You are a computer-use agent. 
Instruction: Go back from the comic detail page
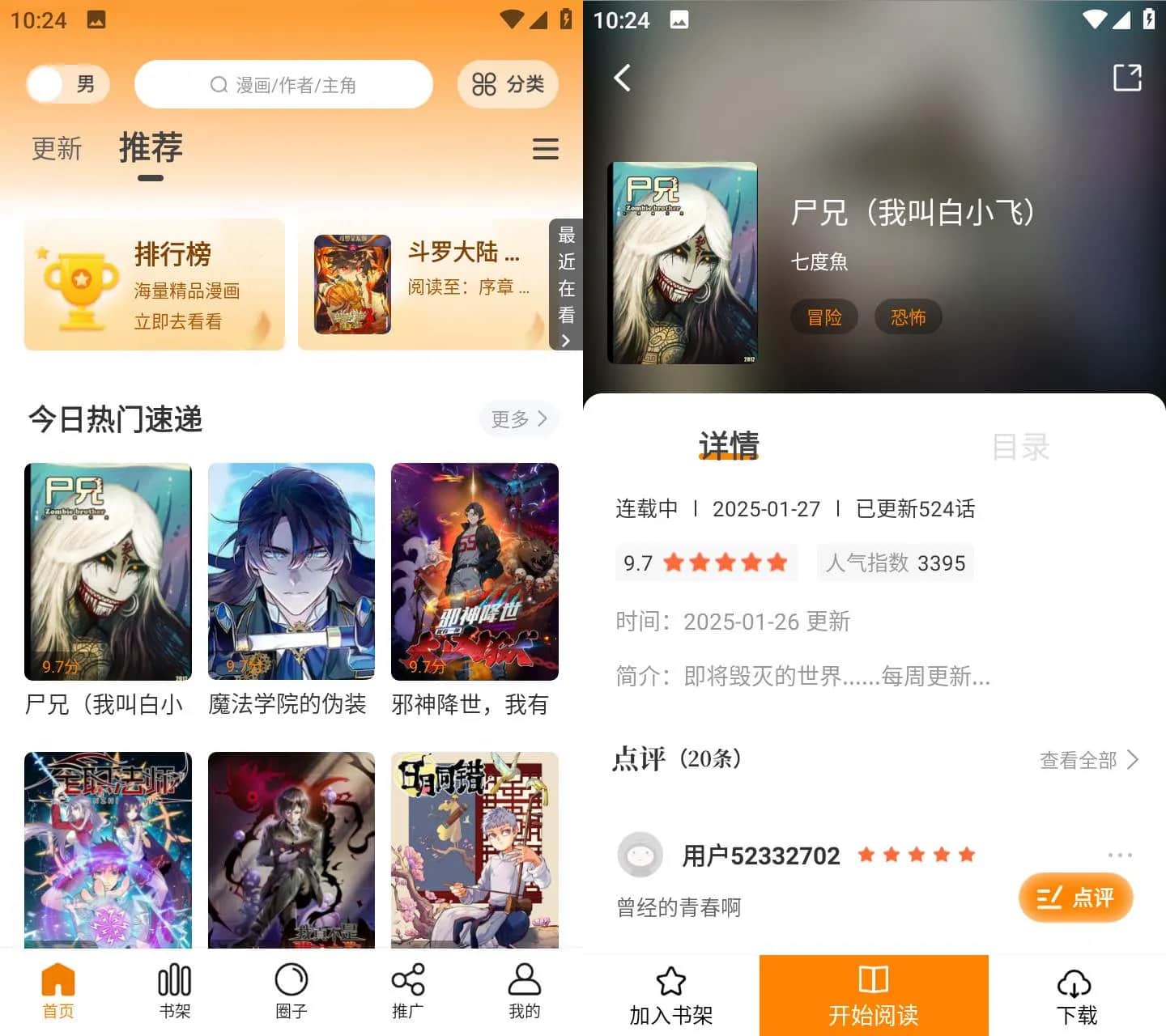coord(622,78)
